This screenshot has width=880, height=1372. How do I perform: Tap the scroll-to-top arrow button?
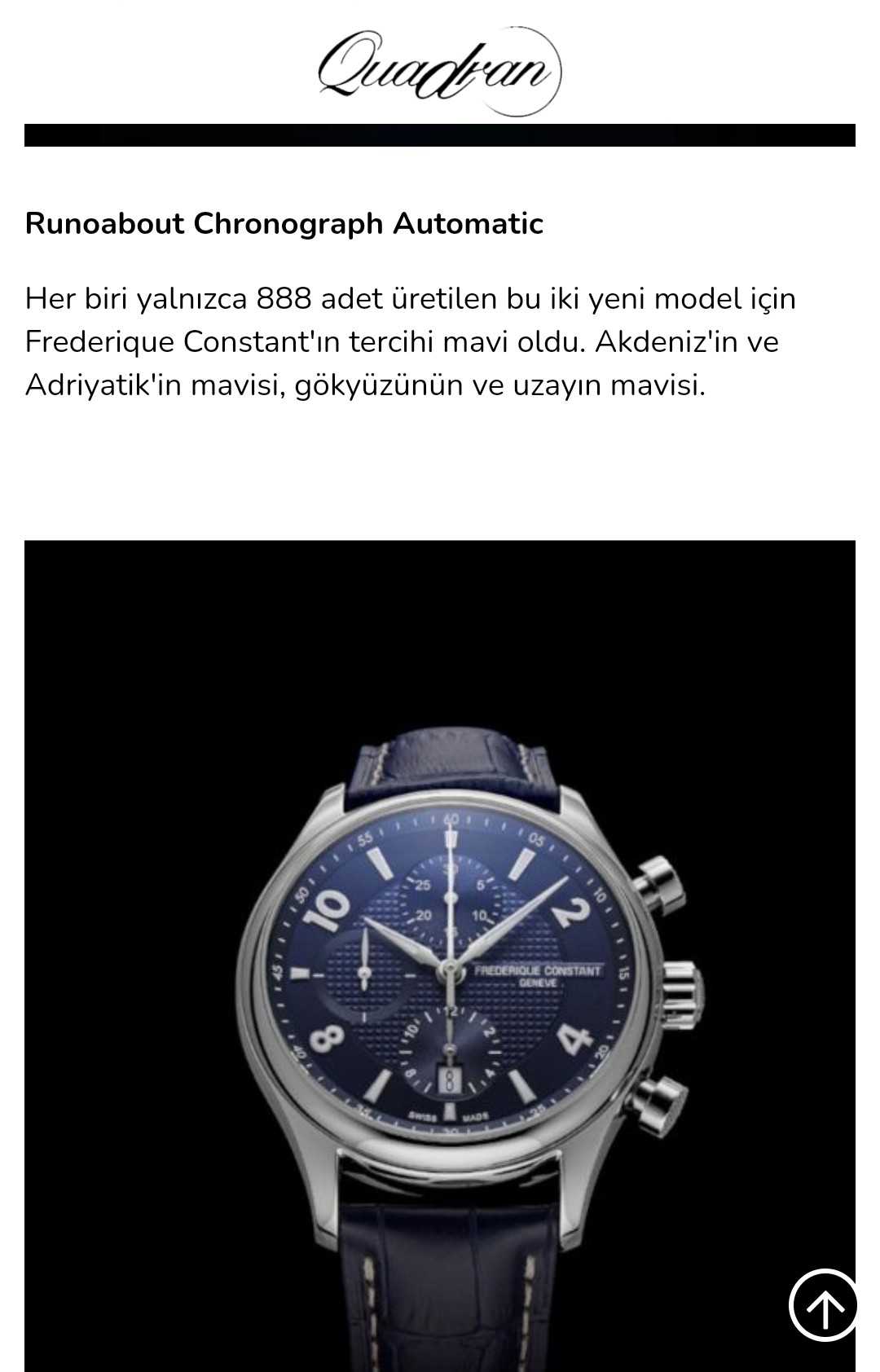coord(824,1304)
